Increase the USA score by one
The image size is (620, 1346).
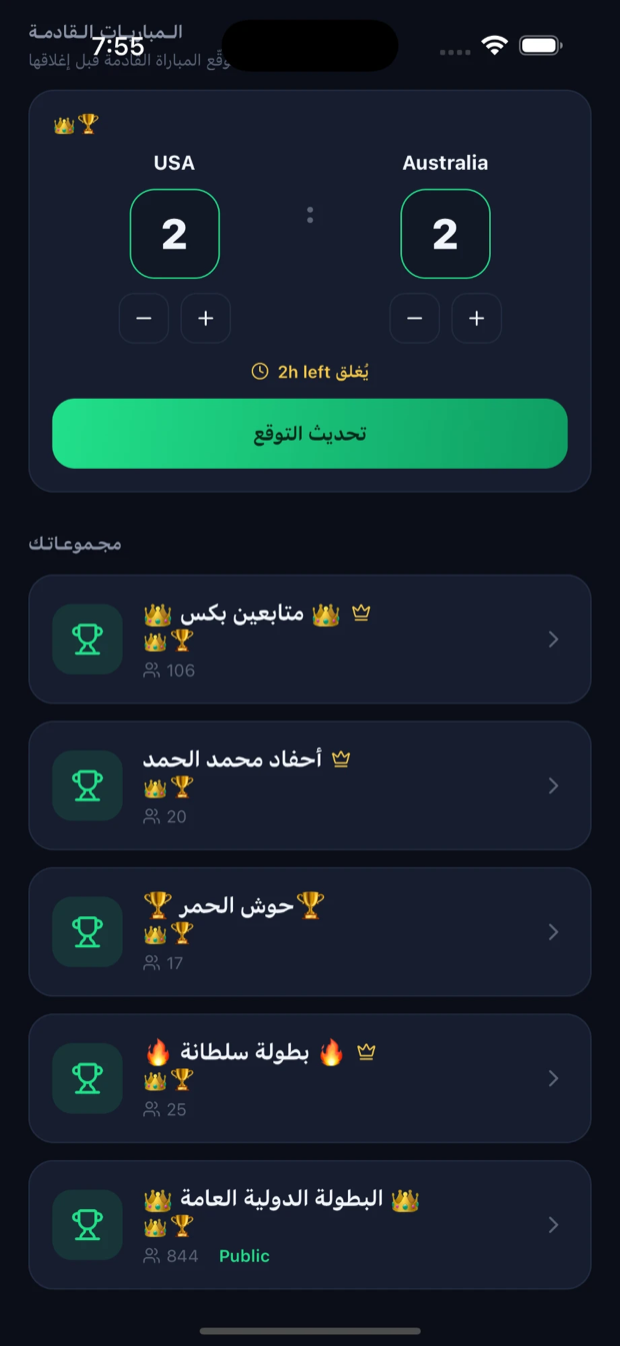click(205, 318)
